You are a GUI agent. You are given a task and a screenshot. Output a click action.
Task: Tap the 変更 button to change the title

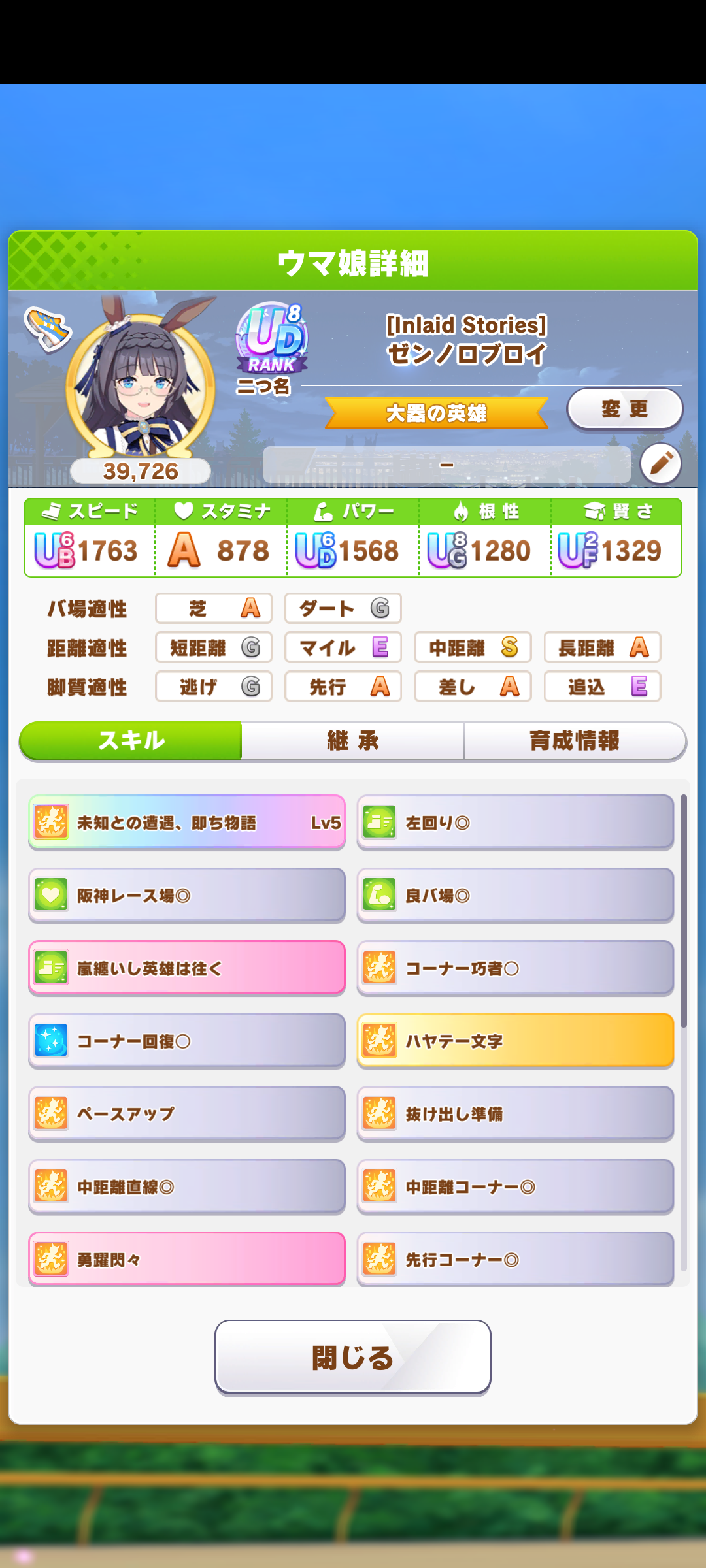pos(624,409)
